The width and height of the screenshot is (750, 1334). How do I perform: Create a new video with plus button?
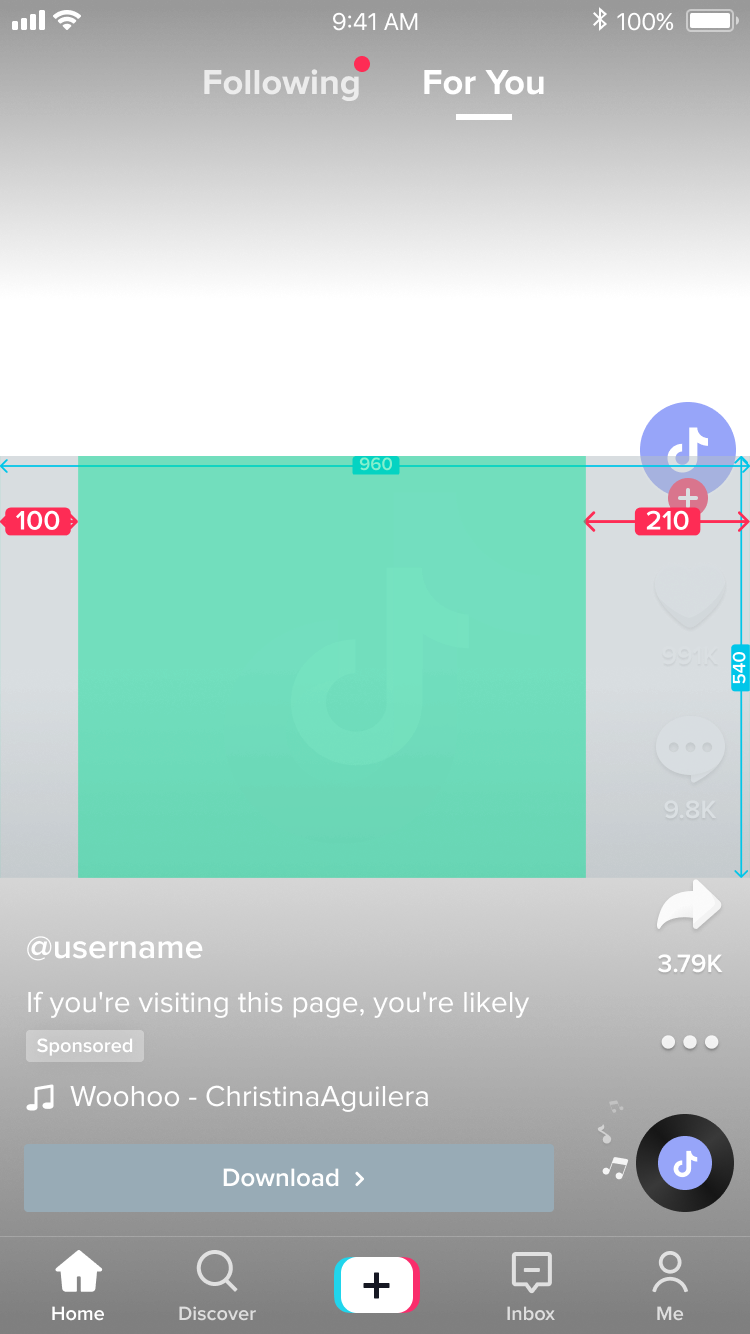click(376, 1285)
